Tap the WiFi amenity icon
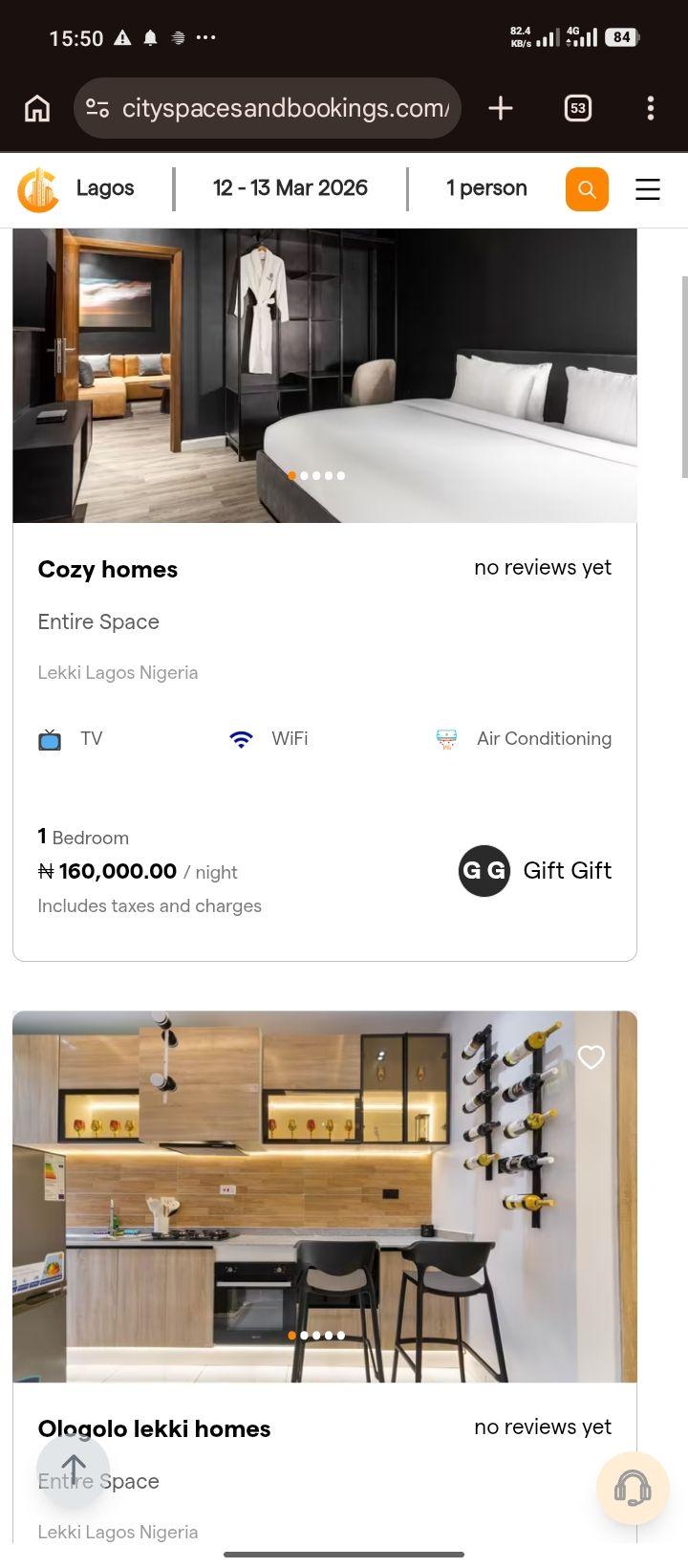The height and width of the screenshot is (1568, 688). click(241, 738)
